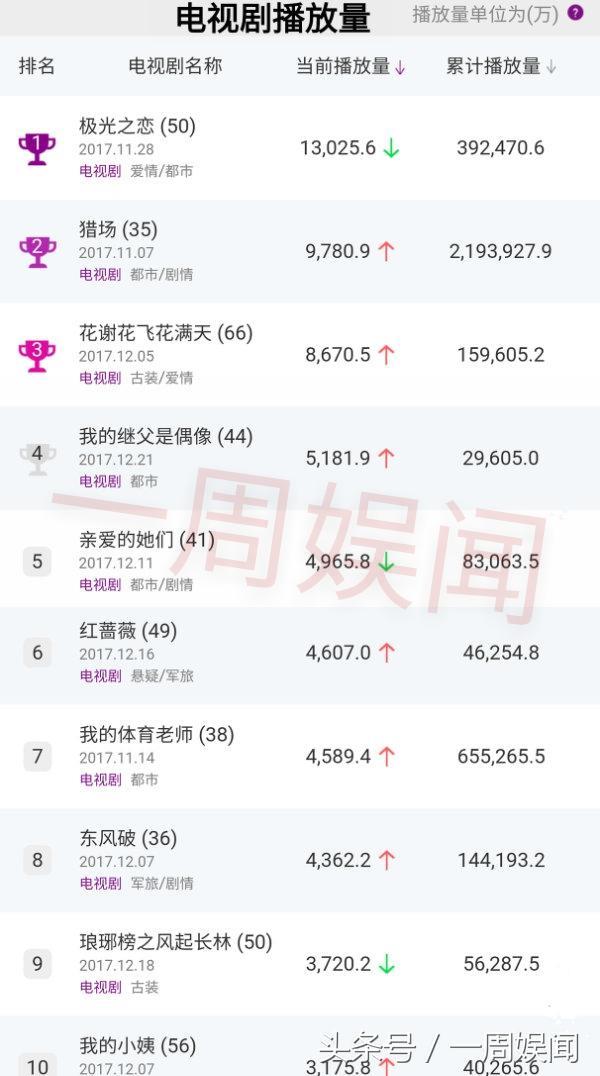Open details for 猎场

click(x=300, y=251)
